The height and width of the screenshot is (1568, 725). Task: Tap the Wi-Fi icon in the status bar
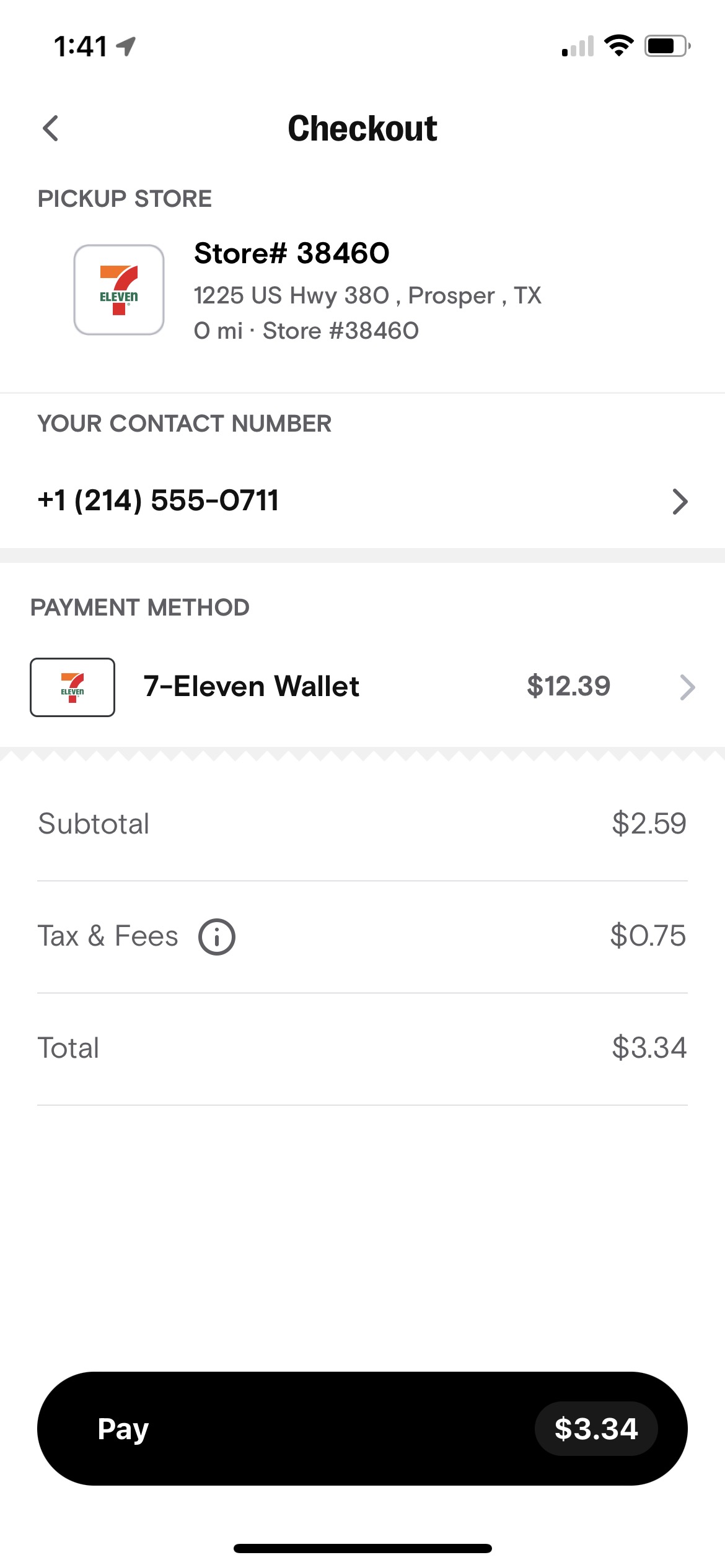[x=617, y=45]
